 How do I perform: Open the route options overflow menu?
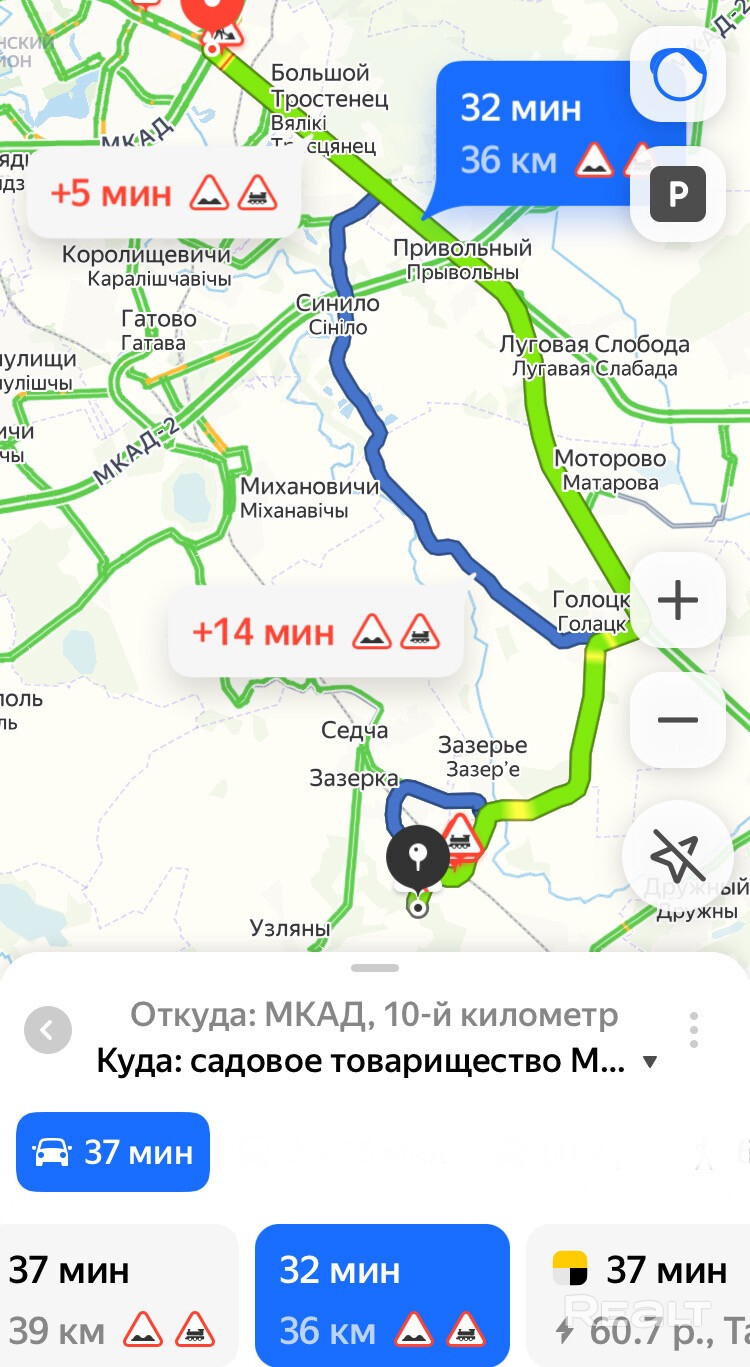(x=694, y=1030)
